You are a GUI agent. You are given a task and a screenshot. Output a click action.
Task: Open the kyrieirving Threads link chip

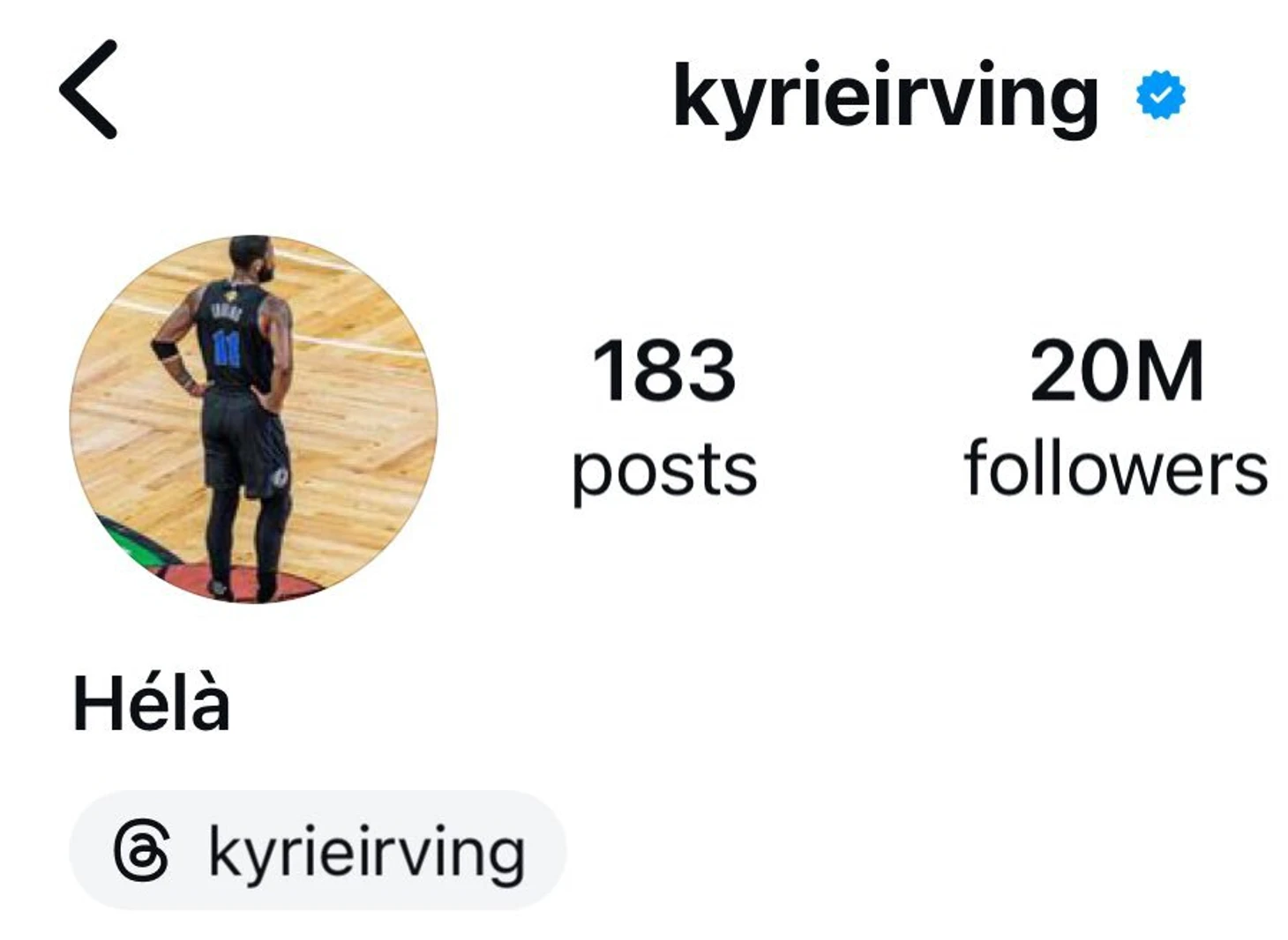[318, 851]
